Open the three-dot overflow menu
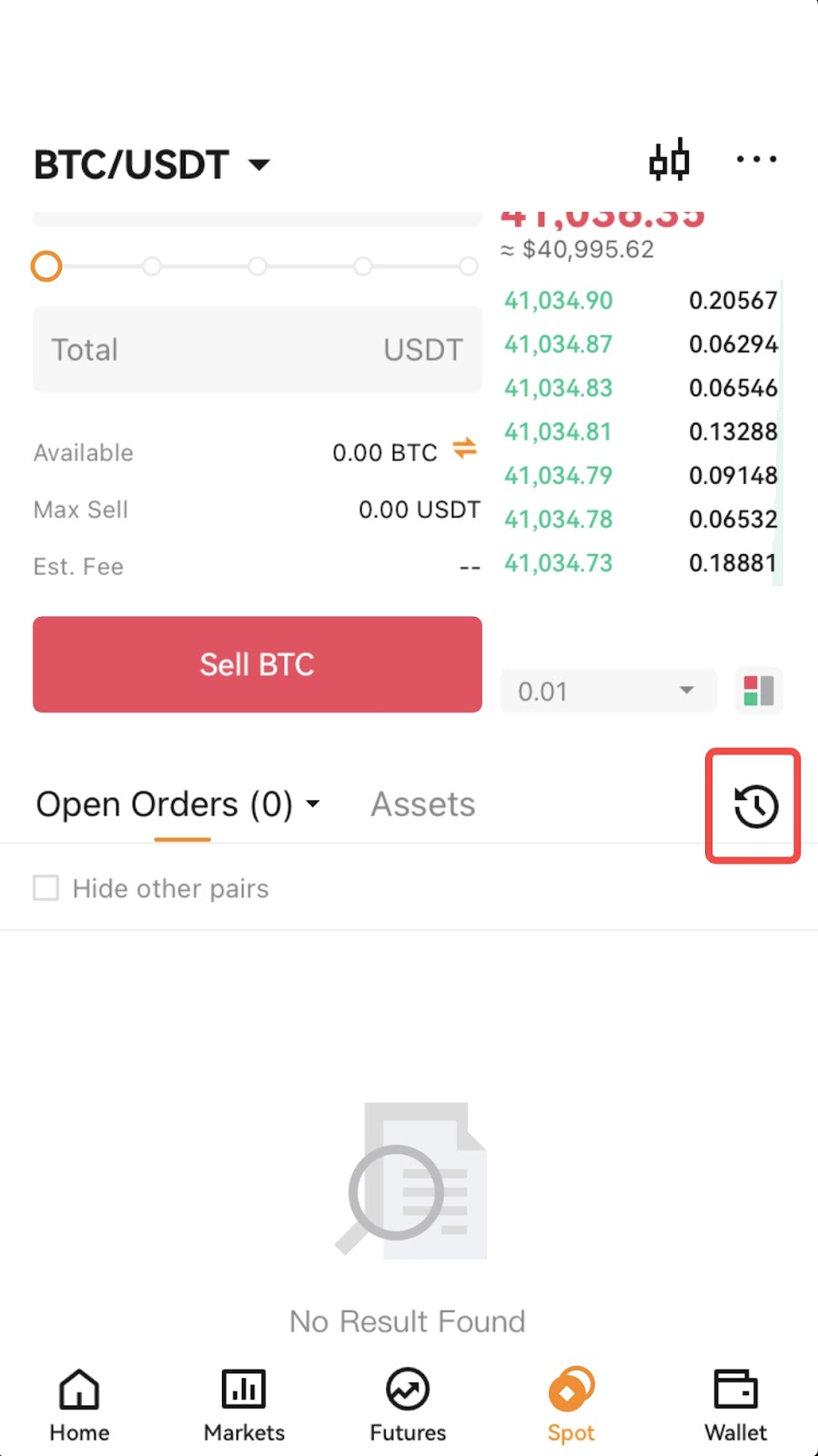Screen dimensions: 818x1456 coord(756,160)
